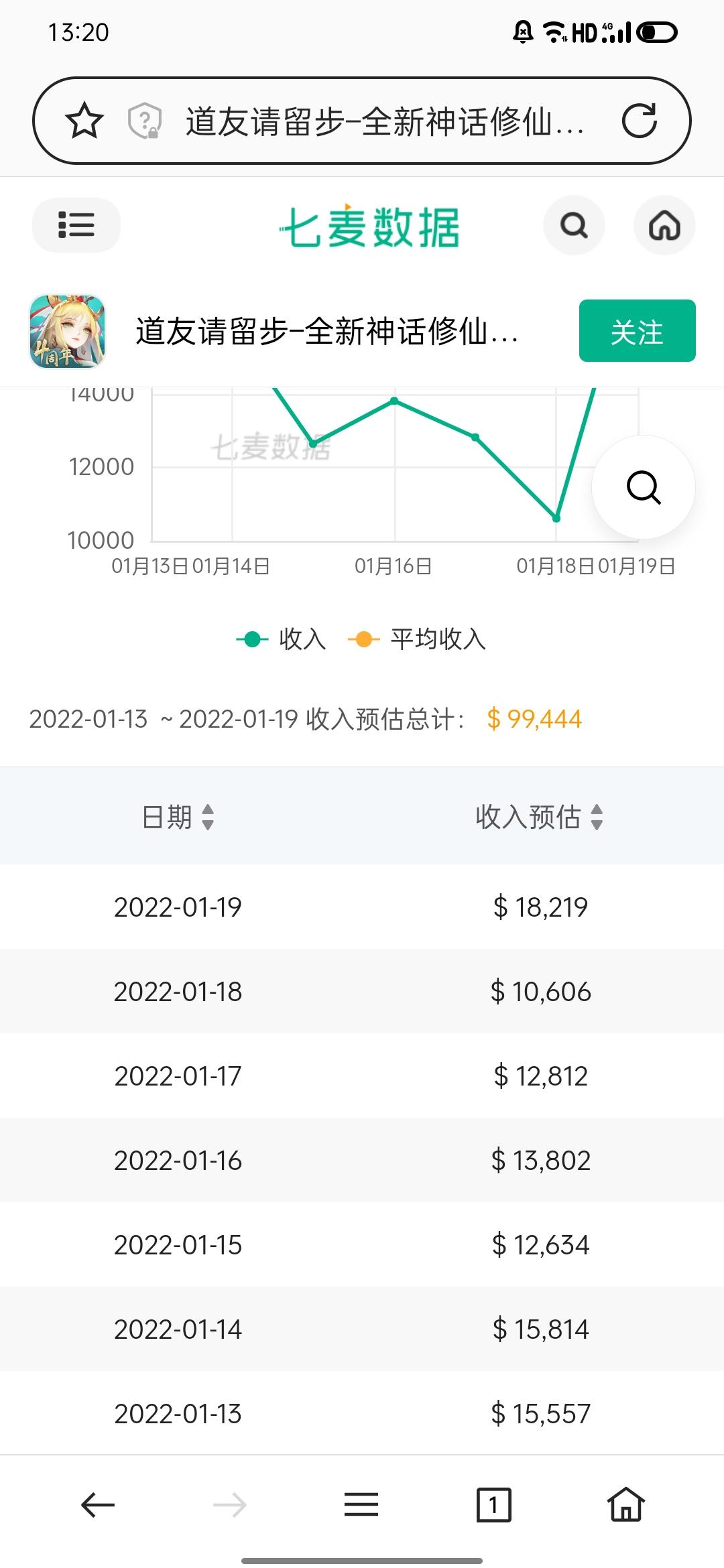Follow the app with 关注 button

pos(637,331)
